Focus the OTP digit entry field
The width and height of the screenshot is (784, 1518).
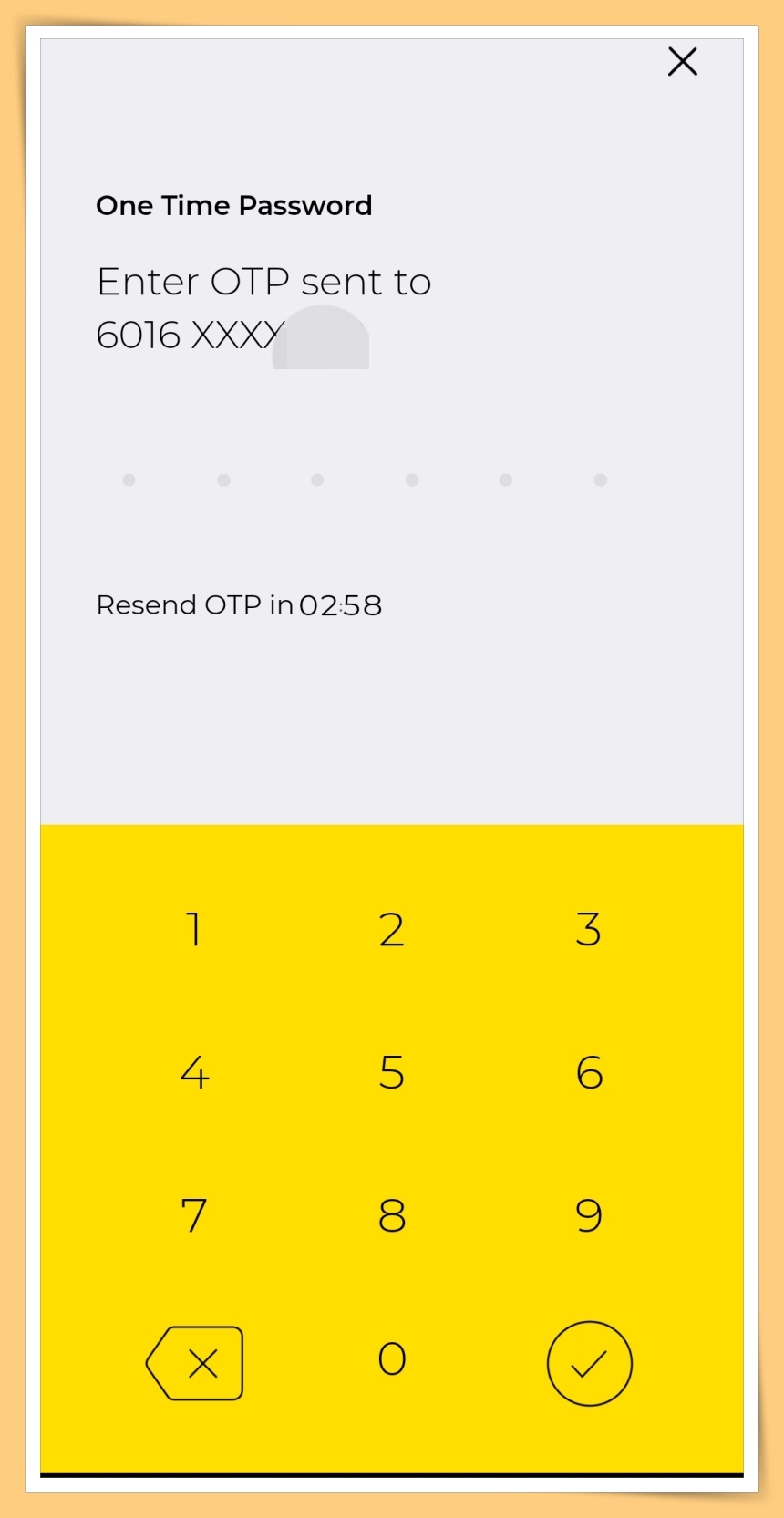[x=365, y=480]
